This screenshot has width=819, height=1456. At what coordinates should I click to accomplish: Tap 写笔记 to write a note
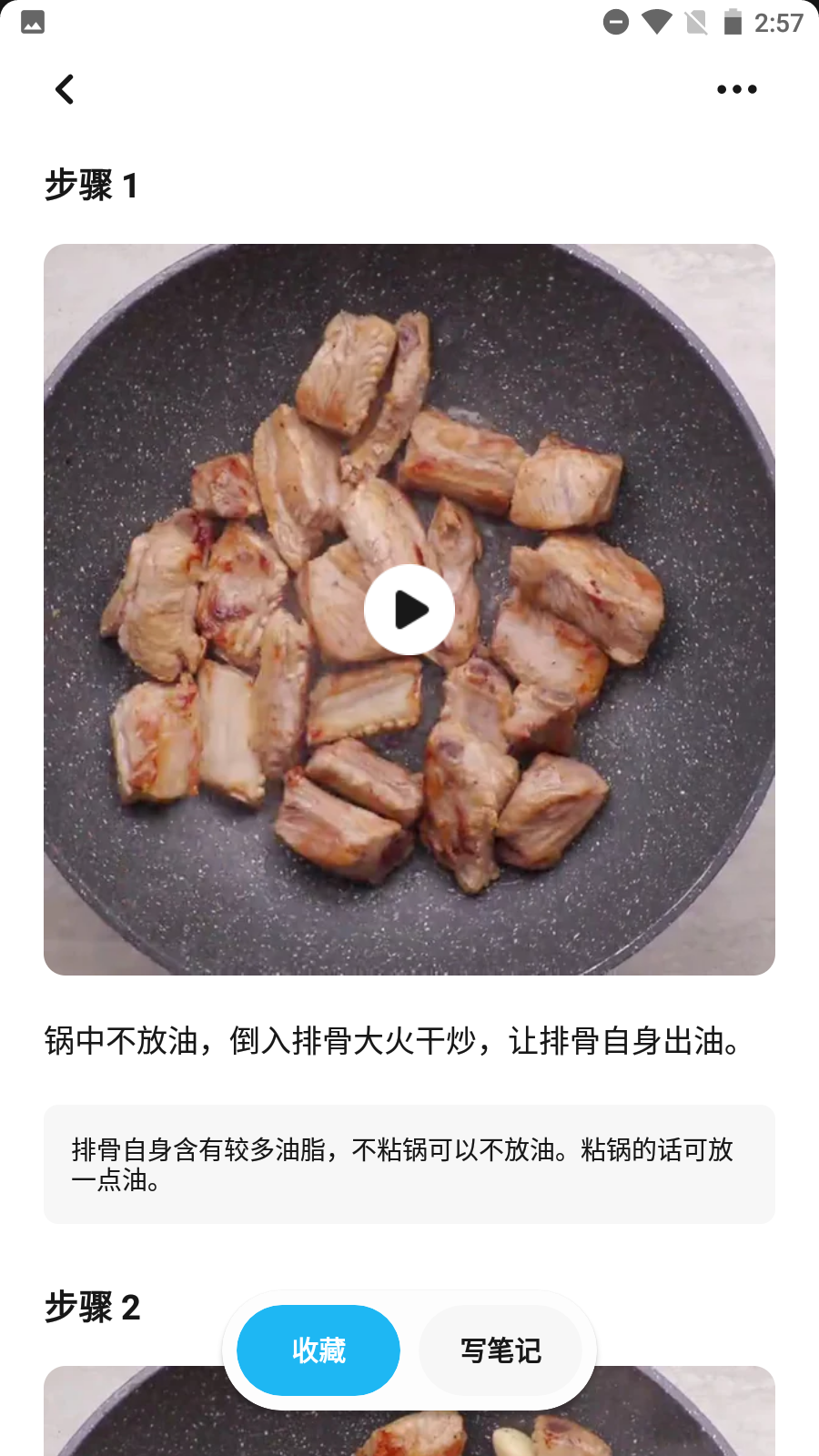(500, 1350)
